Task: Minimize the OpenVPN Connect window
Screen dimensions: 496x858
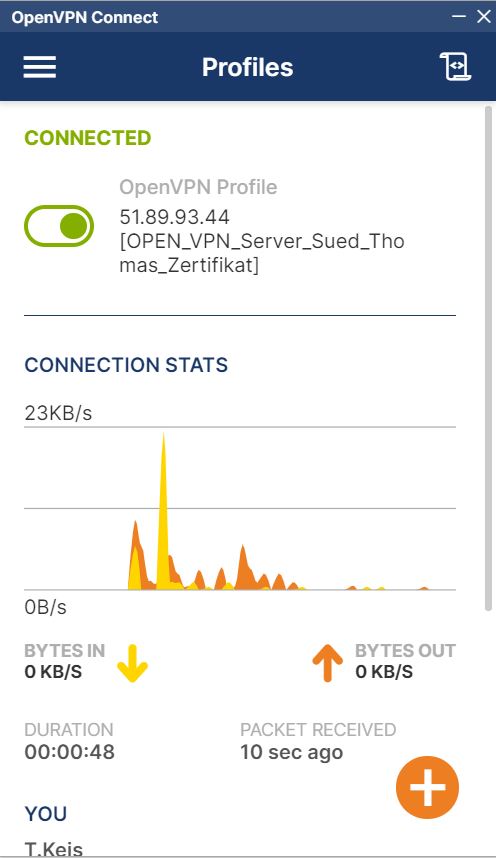Action: [x=458, y=16]
